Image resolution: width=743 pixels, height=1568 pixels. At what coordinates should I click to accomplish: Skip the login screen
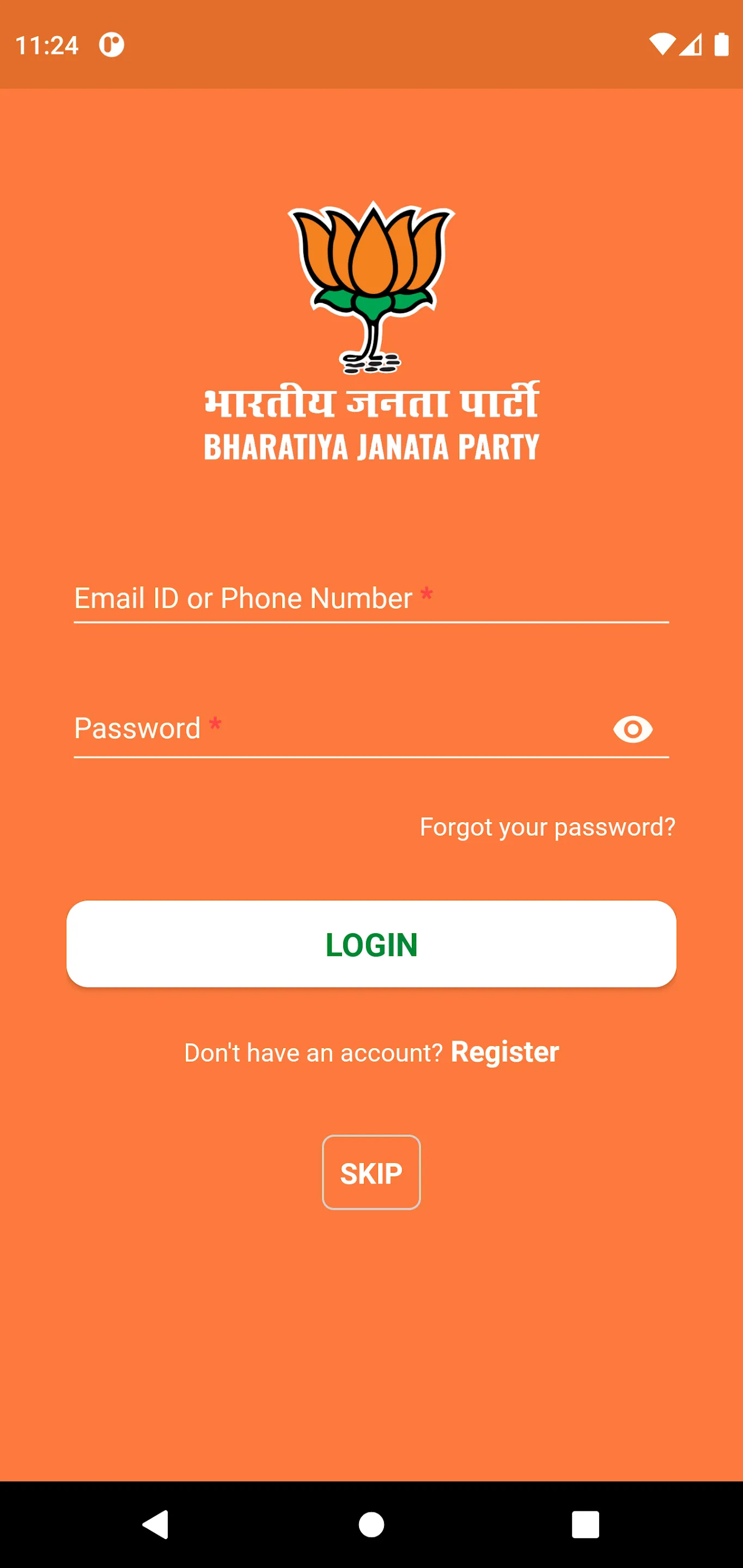(371, 1172)
